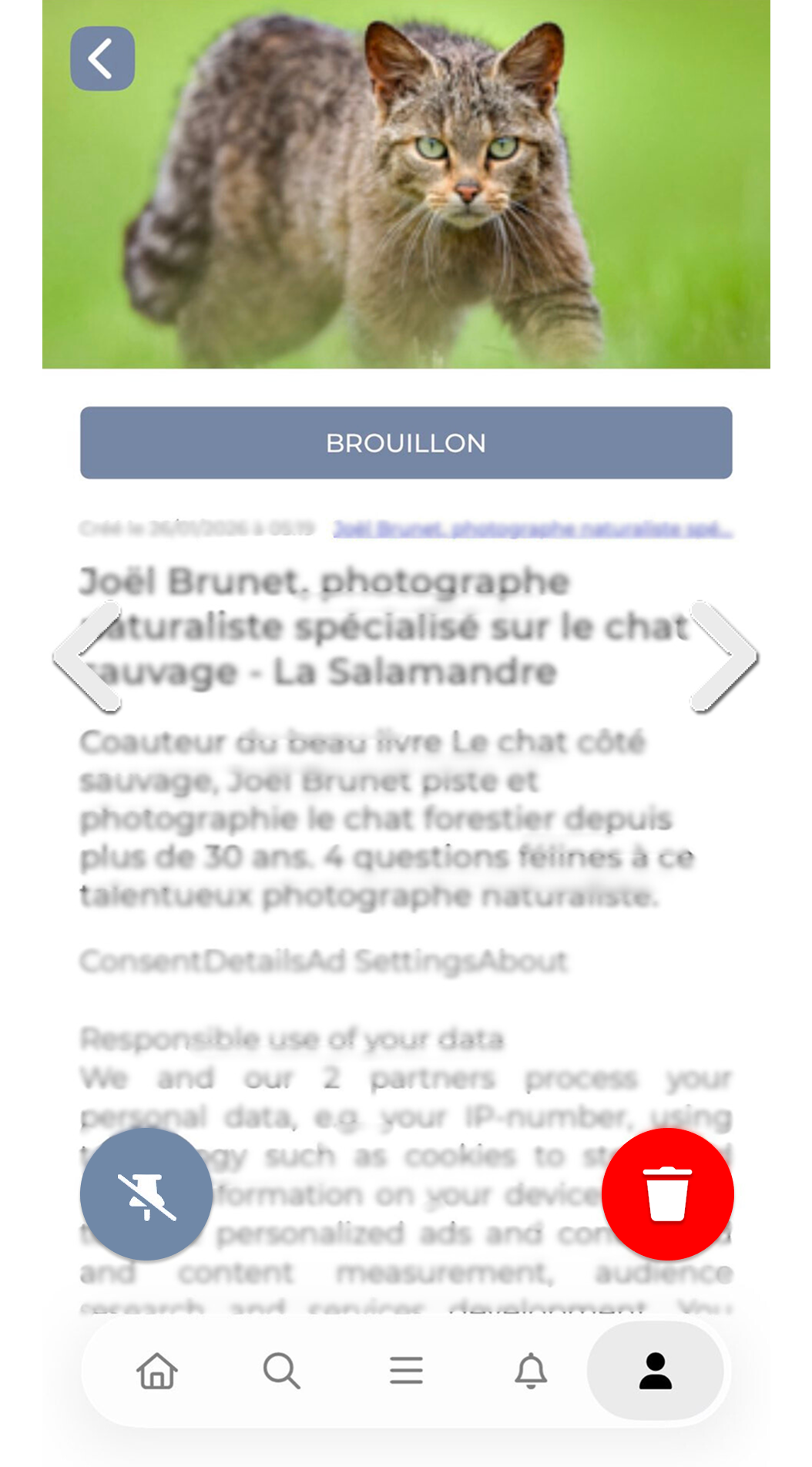
Task: Open the menu list tab
Action: [x=406, y=1371]
